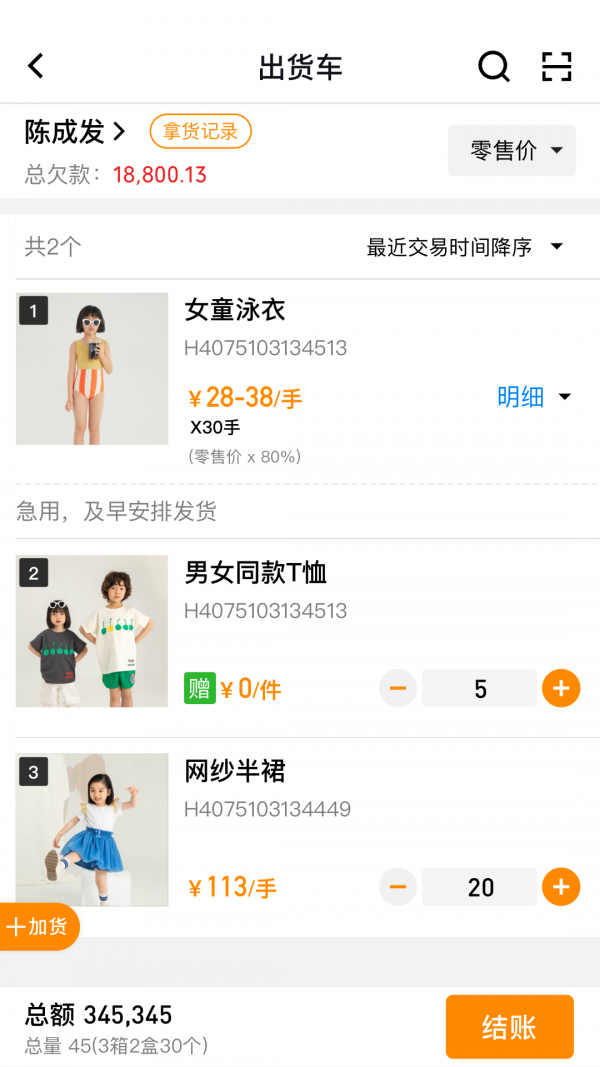
Task: Increase quantity of 男女同款T恤
Action: [561, 688]
